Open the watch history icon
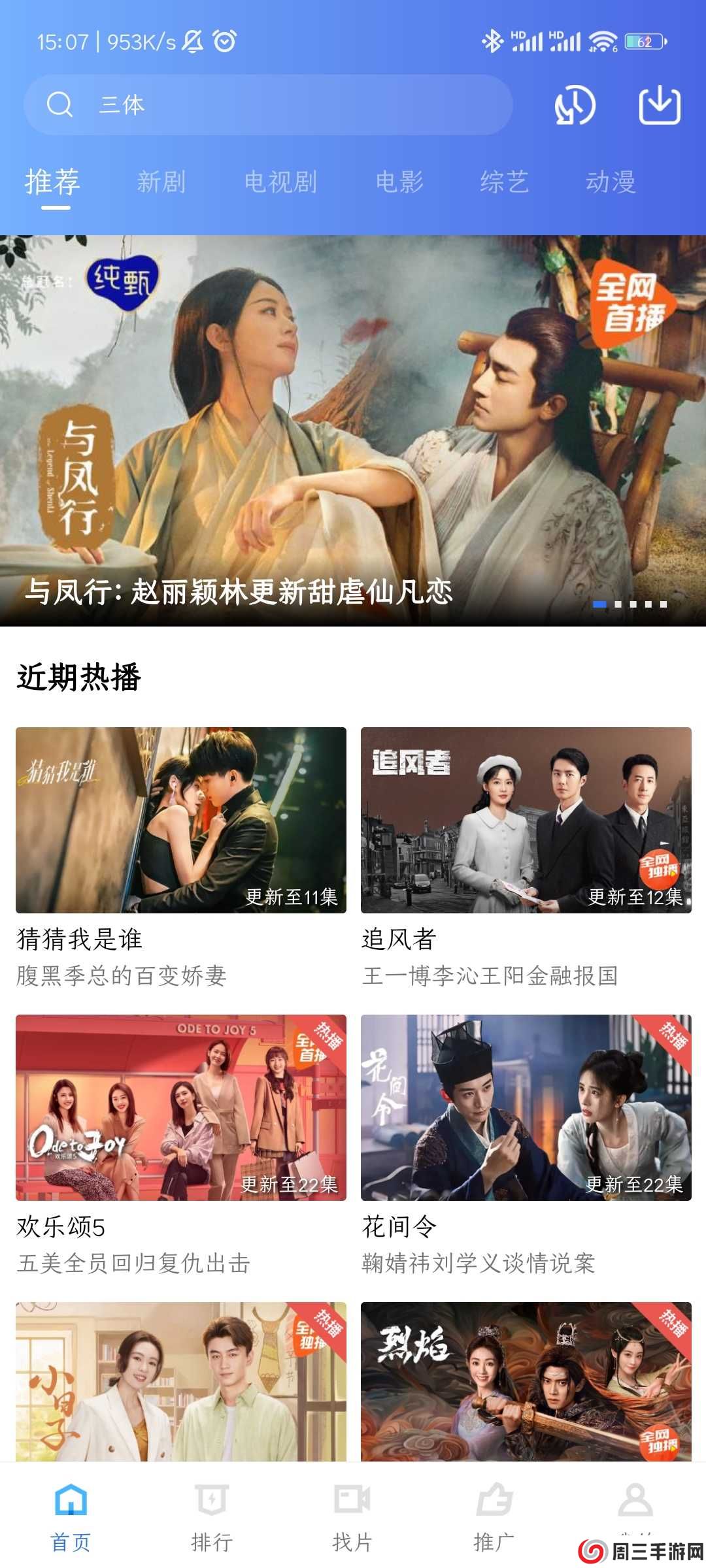706x1568 pixels. coord(575,107)
